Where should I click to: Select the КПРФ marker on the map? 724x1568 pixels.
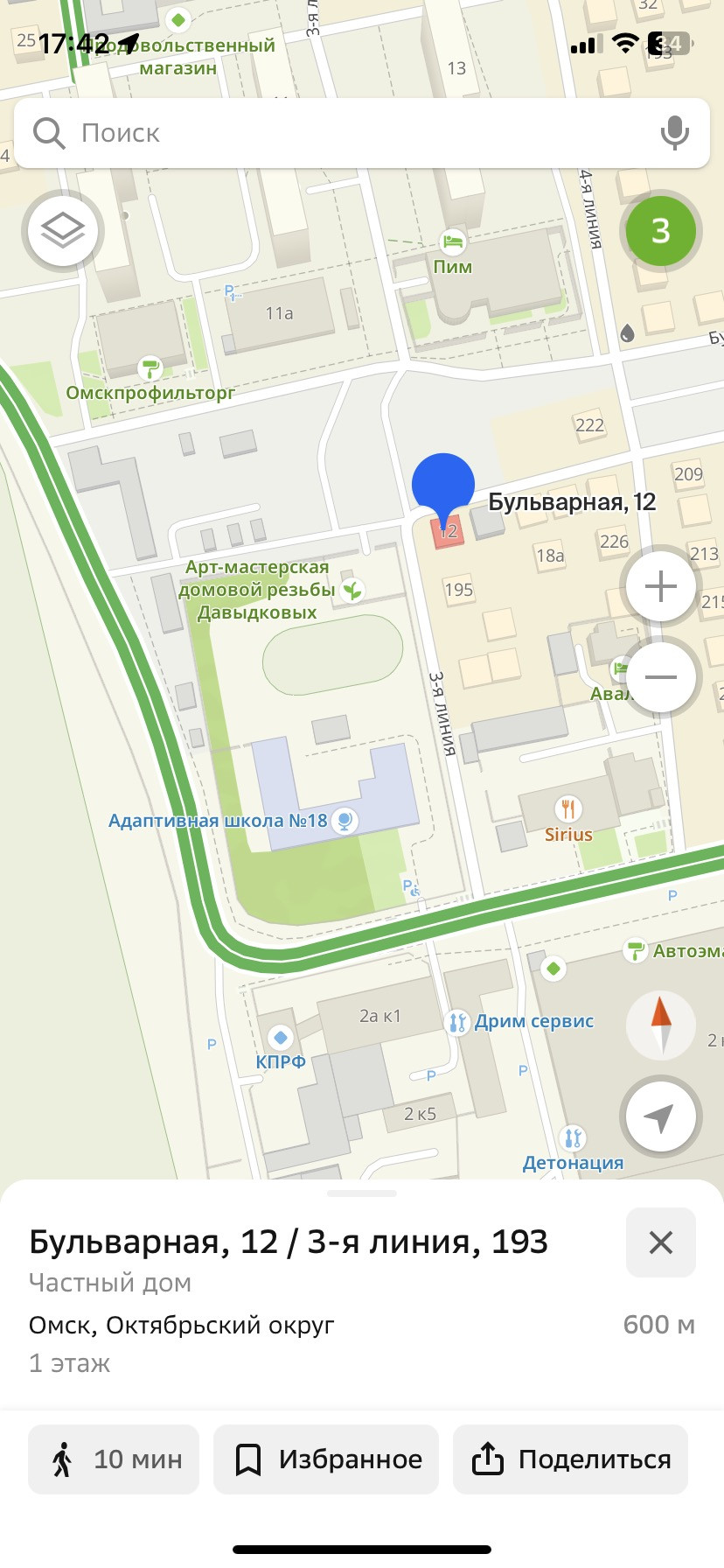tap(281, 1038)
